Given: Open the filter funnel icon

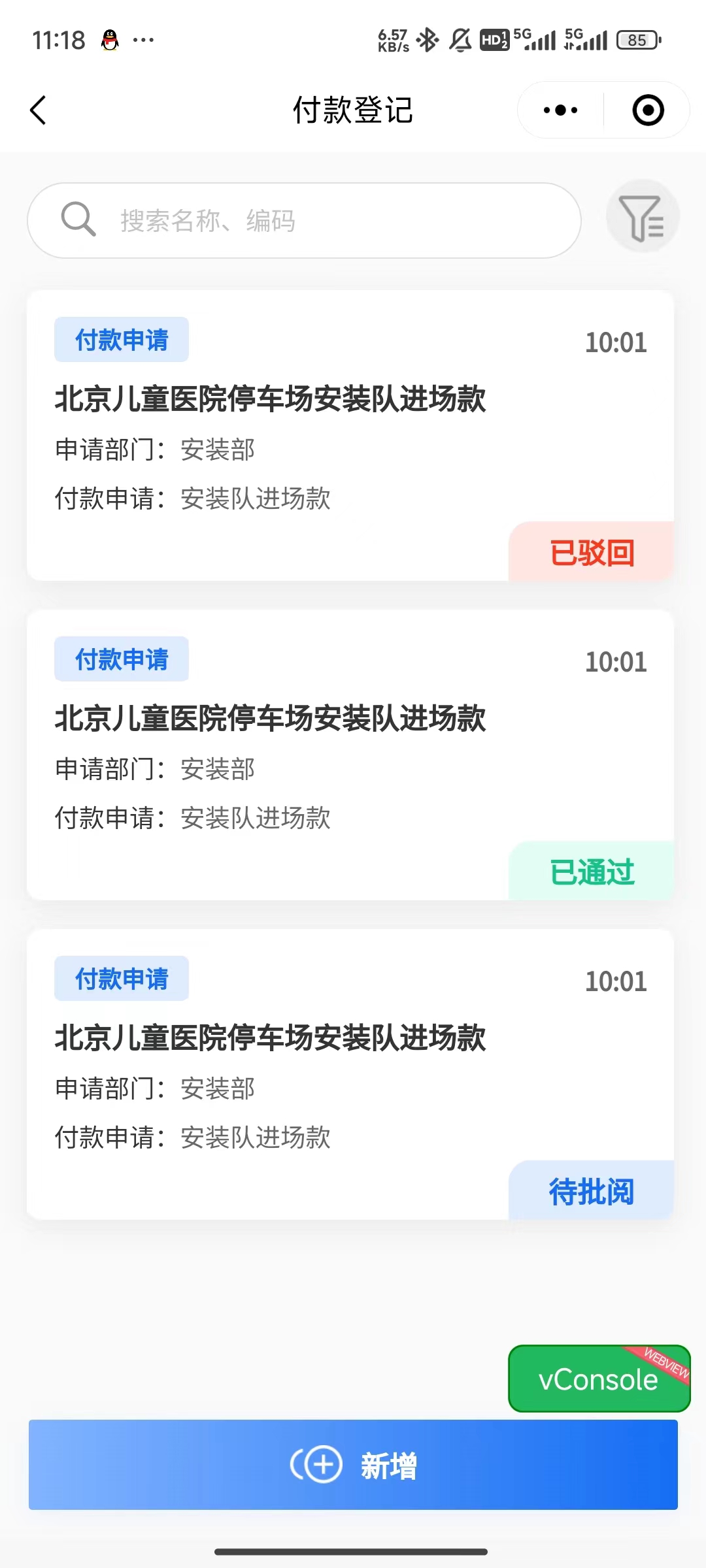Looking at the screenshot, I should click(643, 217).
